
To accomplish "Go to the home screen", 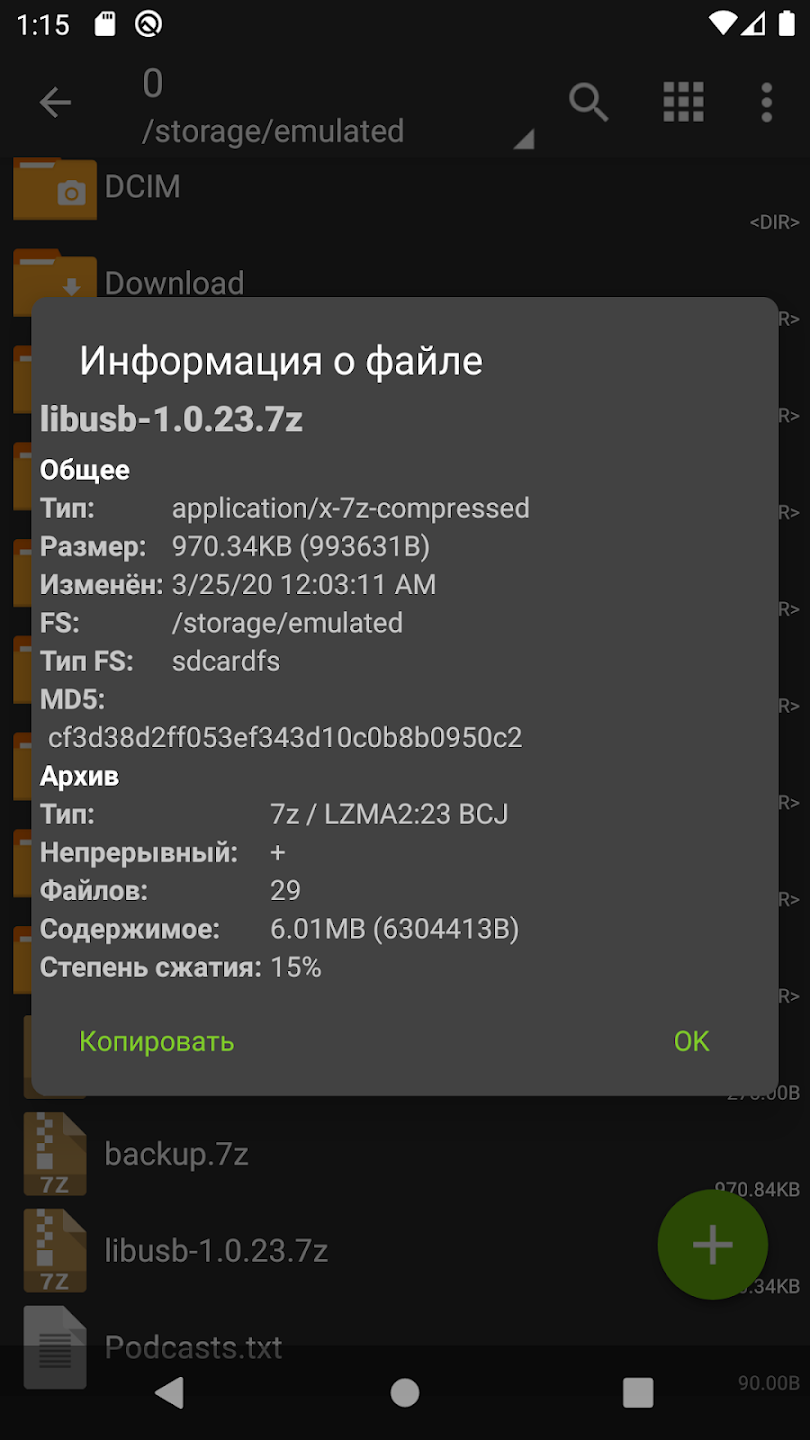I will tap(404, 1392).
